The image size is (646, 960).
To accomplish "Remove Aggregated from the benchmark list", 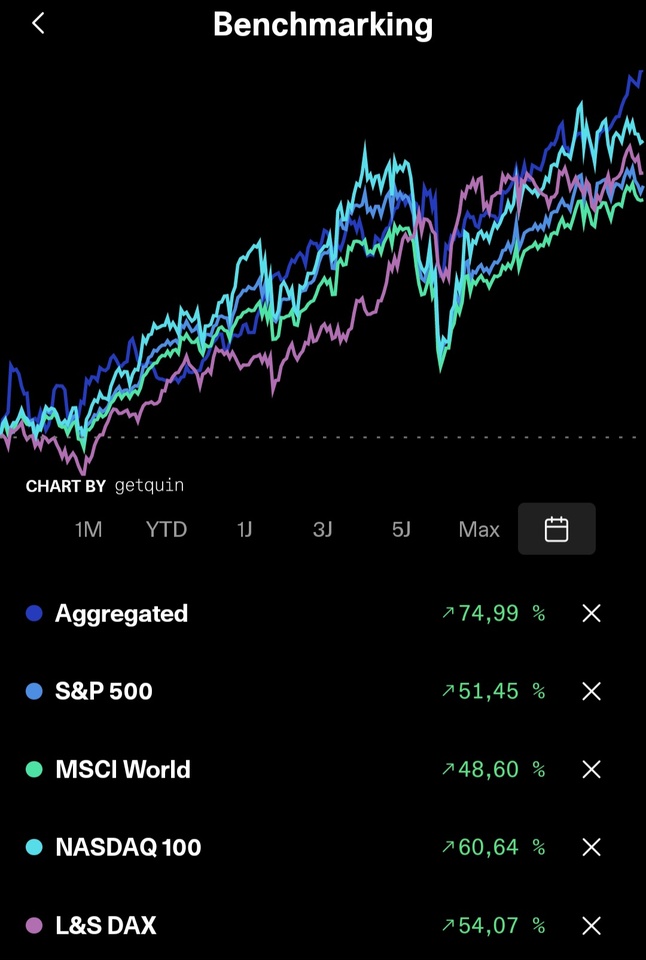I will (591, 613).
